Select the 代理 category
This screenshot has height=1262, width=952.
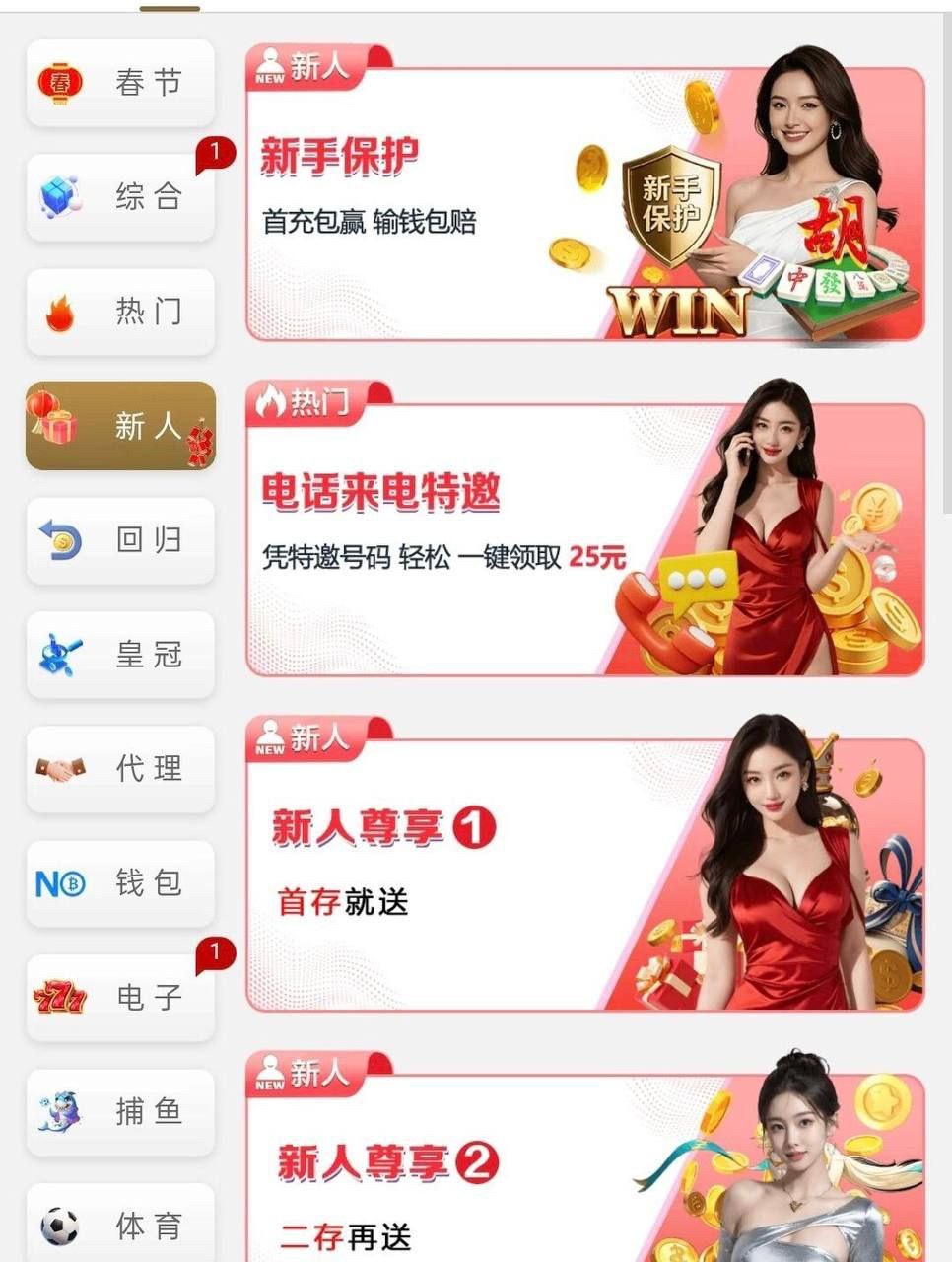click(x=120, y=769)
